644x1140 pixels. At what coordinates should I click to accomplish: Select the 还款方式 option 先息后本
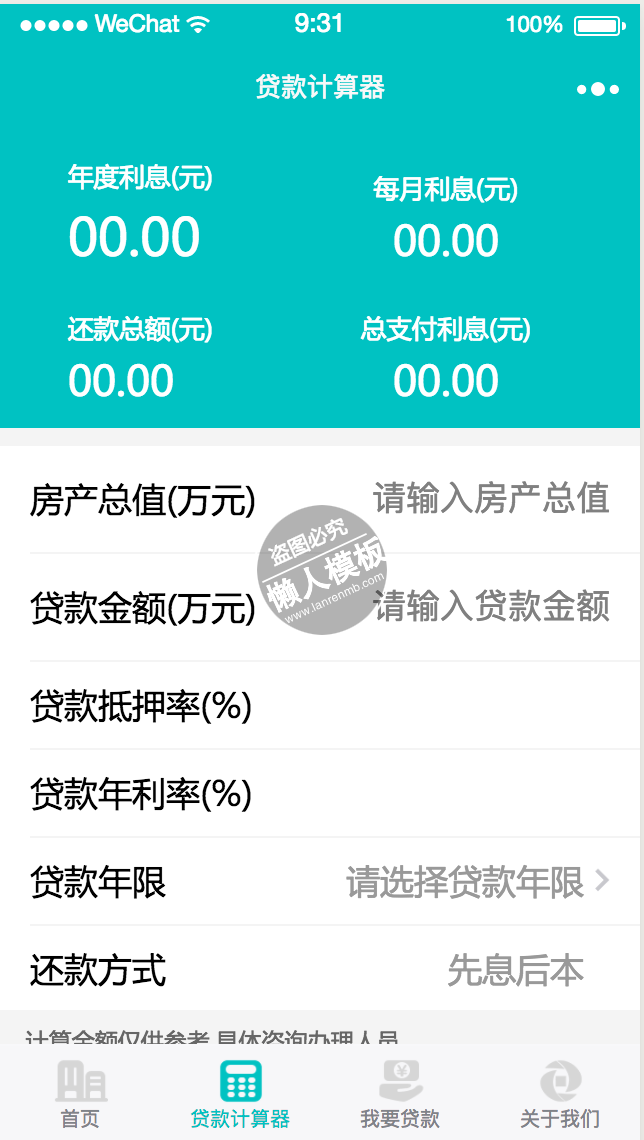click(515, 970)
